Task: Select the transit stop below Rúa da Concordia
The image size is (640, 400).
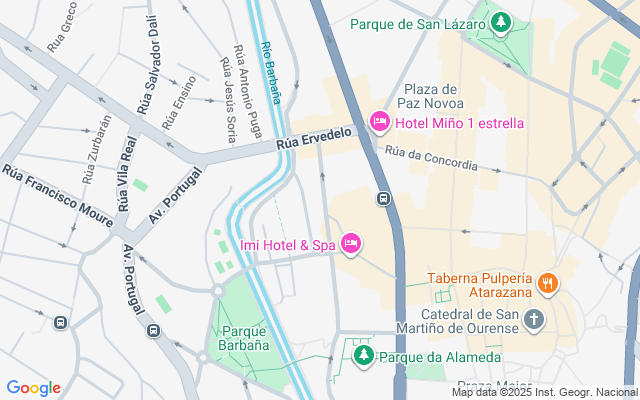Action: click(383, 199)
